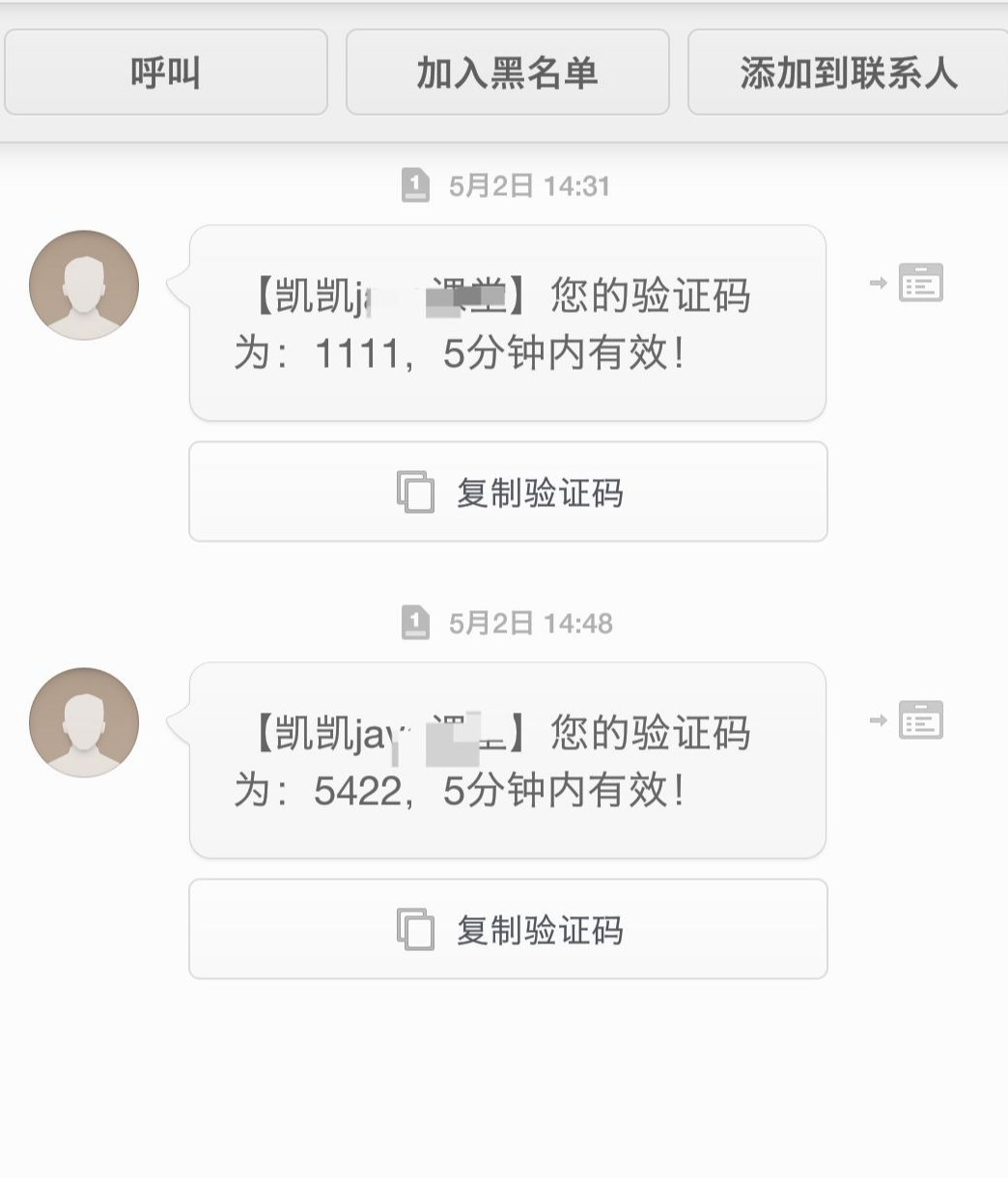
Task: Tap the 5月2日 14:48 timestamp label
Action: point(529,623)
